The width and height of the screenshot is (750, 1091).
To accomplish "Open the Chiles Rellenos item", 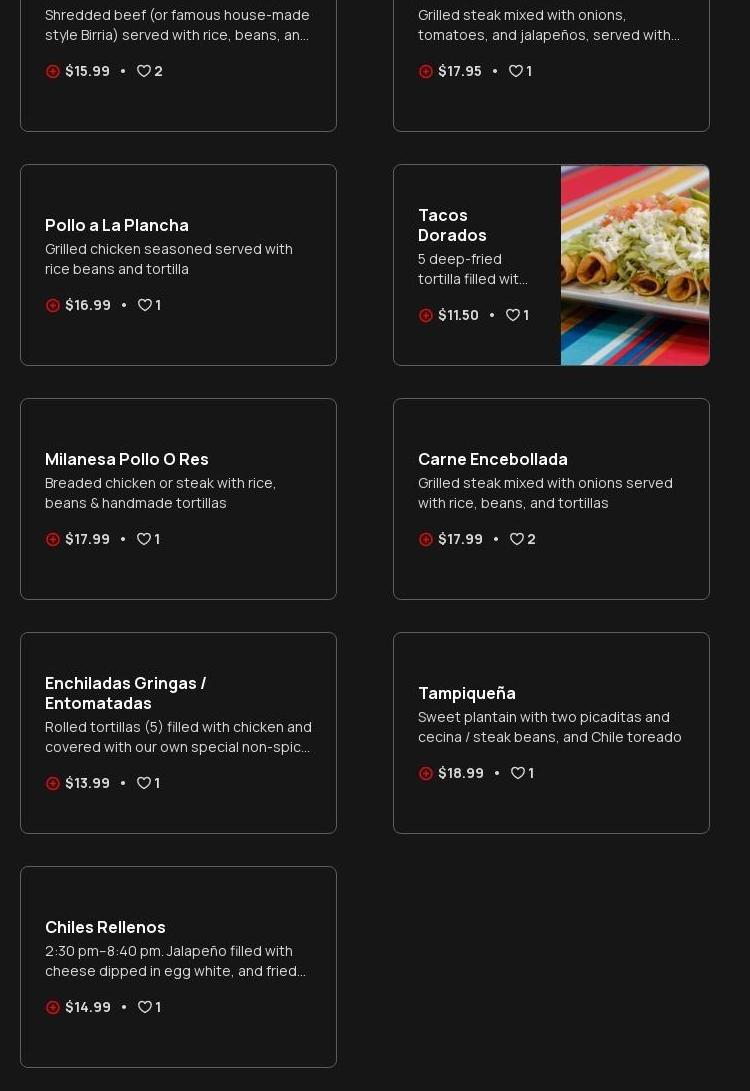I will pyautogui.click(x=105, y=927).
